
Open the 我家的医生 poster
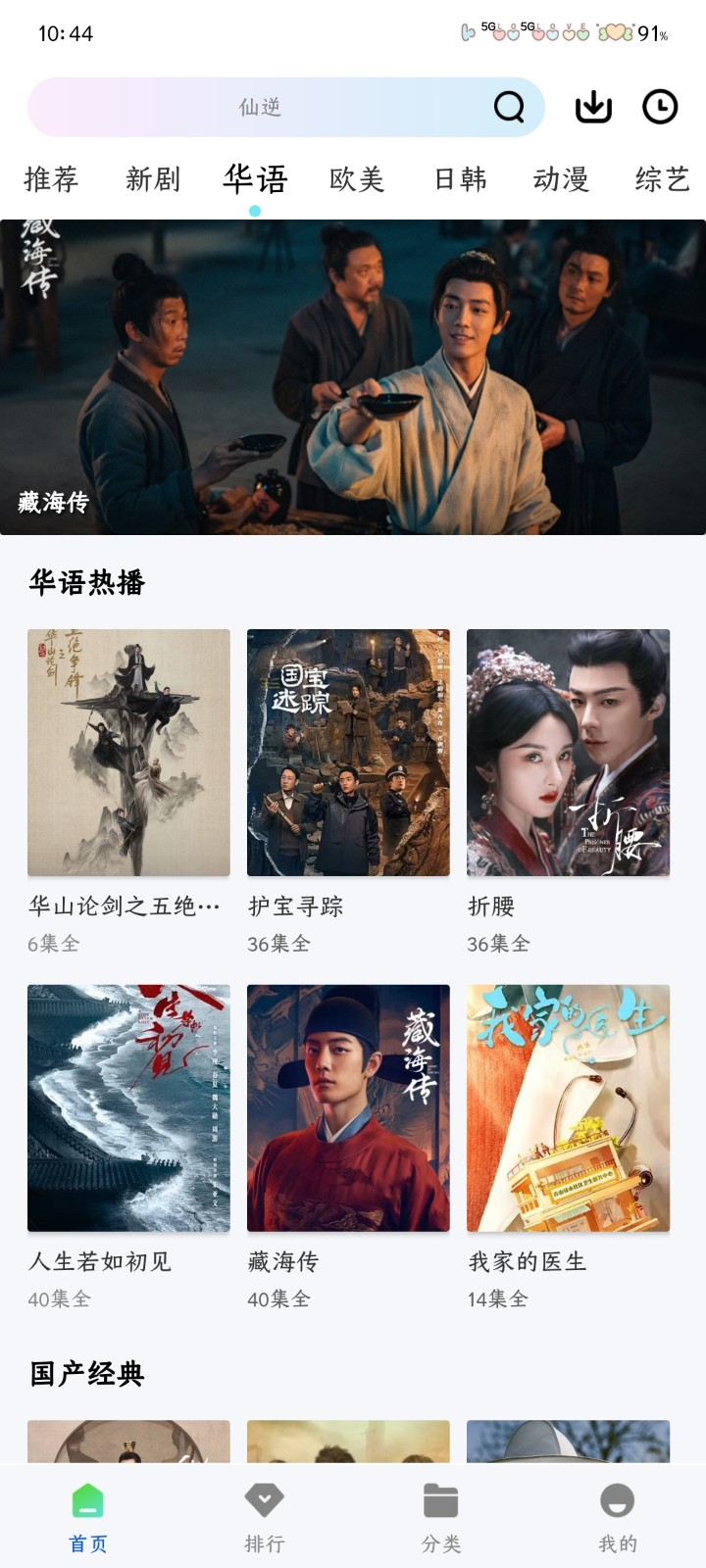click(x=569, y=1107)
